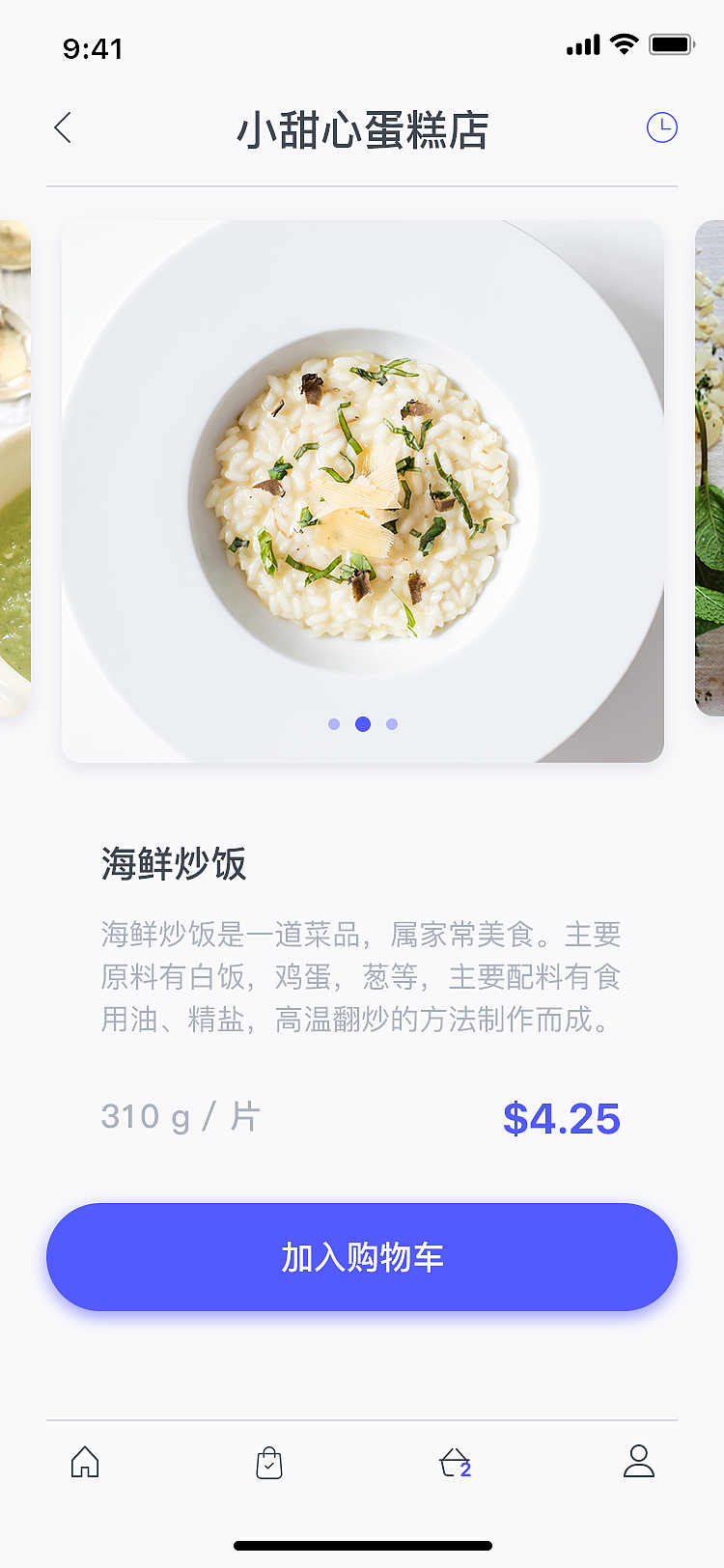724x1568 pixels.
Task: Tap the store name 小甜心蛋糕店
Action: tap(362, 130)
